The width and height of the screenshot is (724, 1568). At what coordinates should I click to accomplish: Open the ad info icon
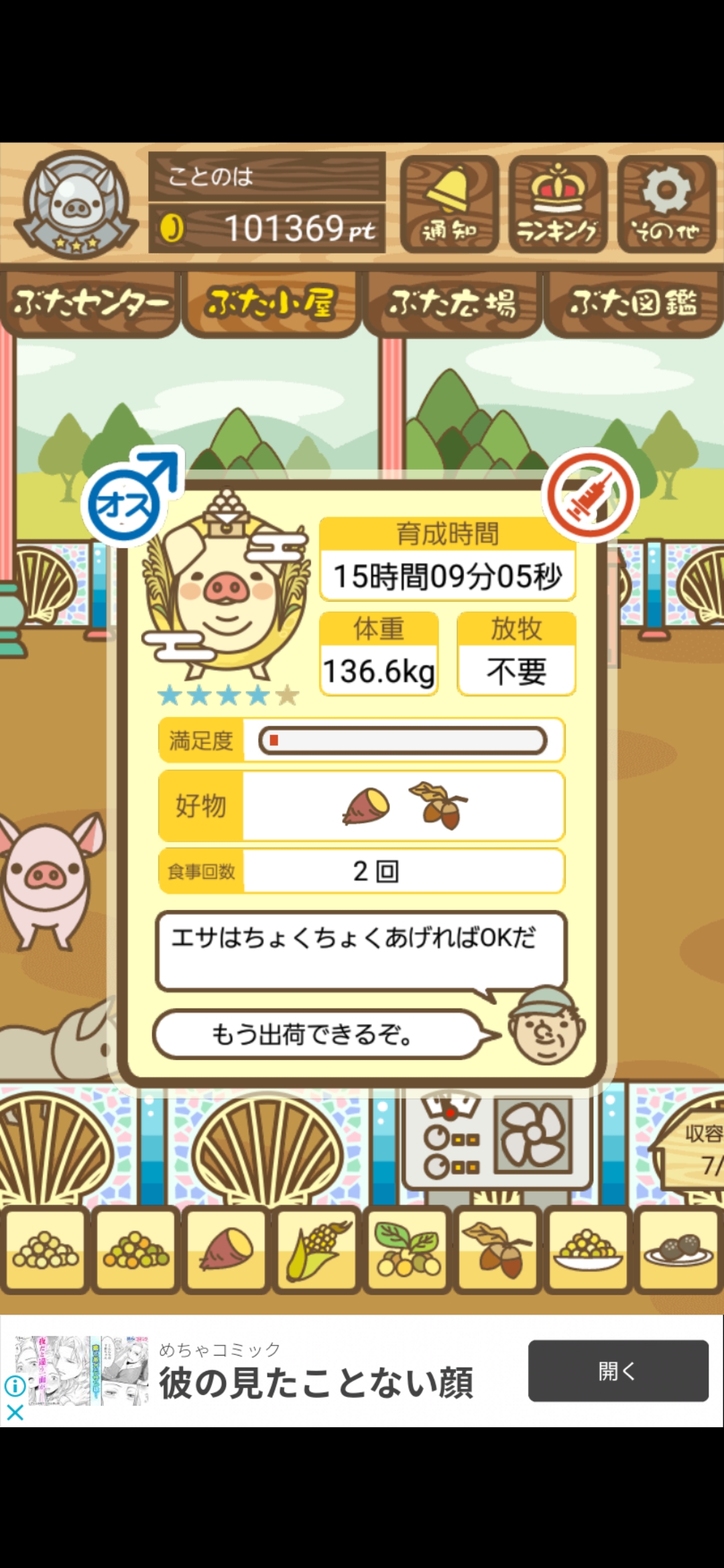15,1385
